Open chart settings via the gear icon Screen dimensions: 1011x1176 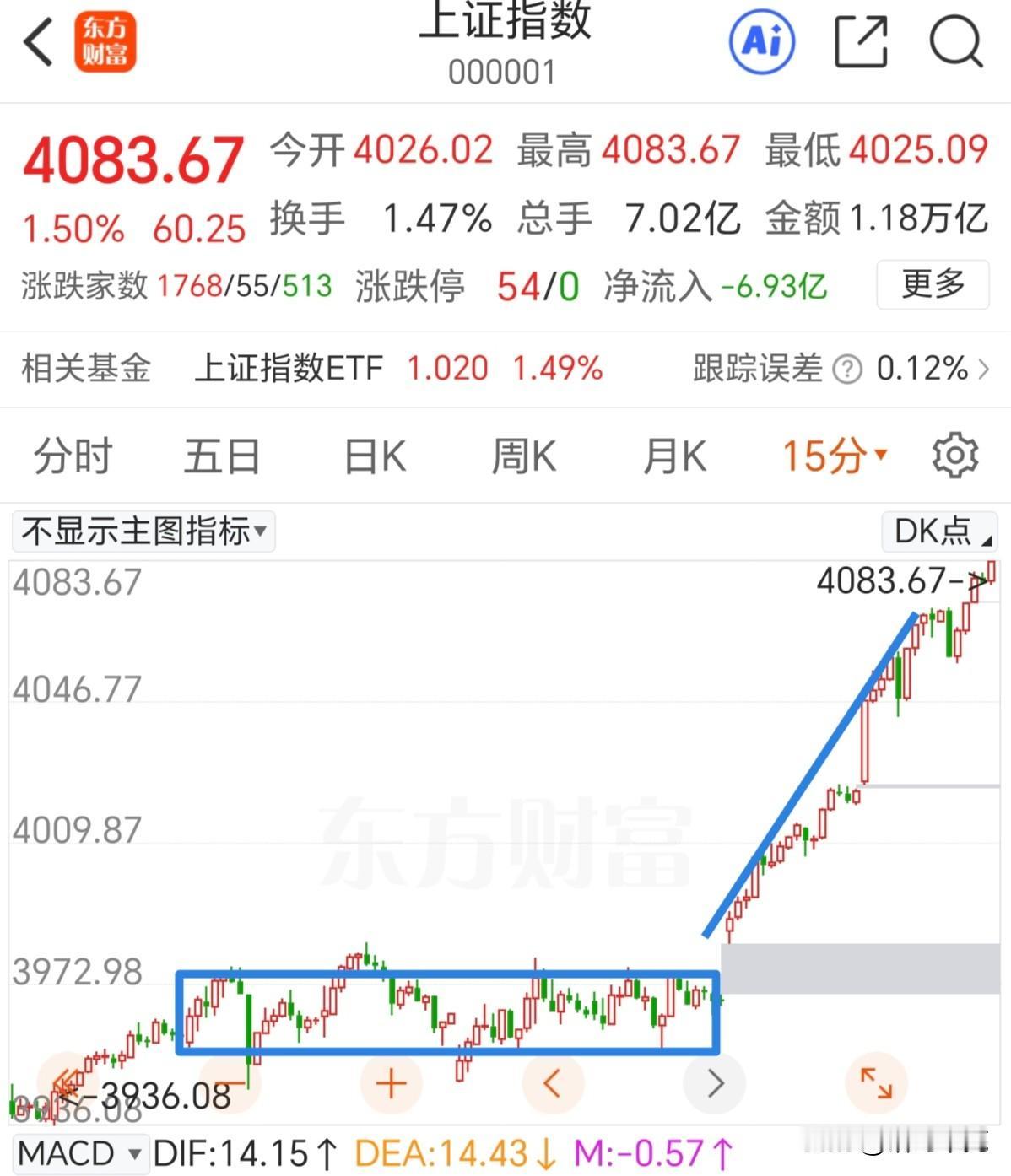[x=954, y=456]
